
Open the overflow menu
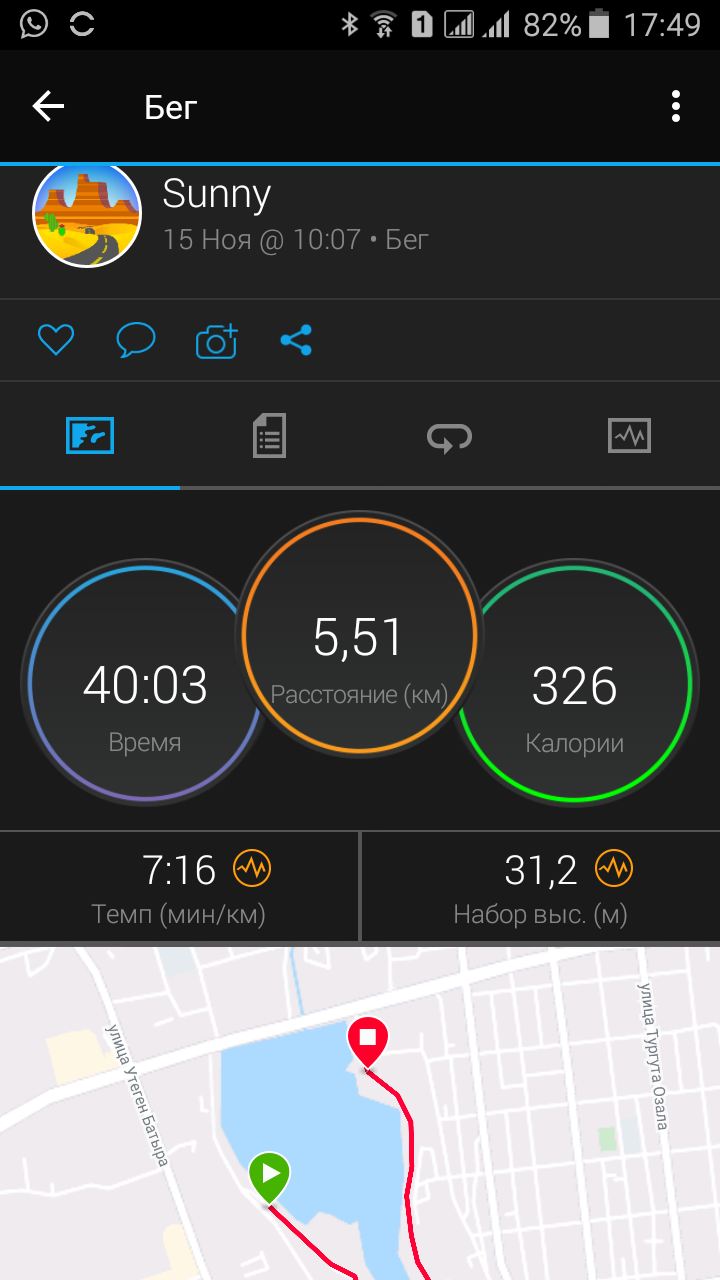click(676, 106)
